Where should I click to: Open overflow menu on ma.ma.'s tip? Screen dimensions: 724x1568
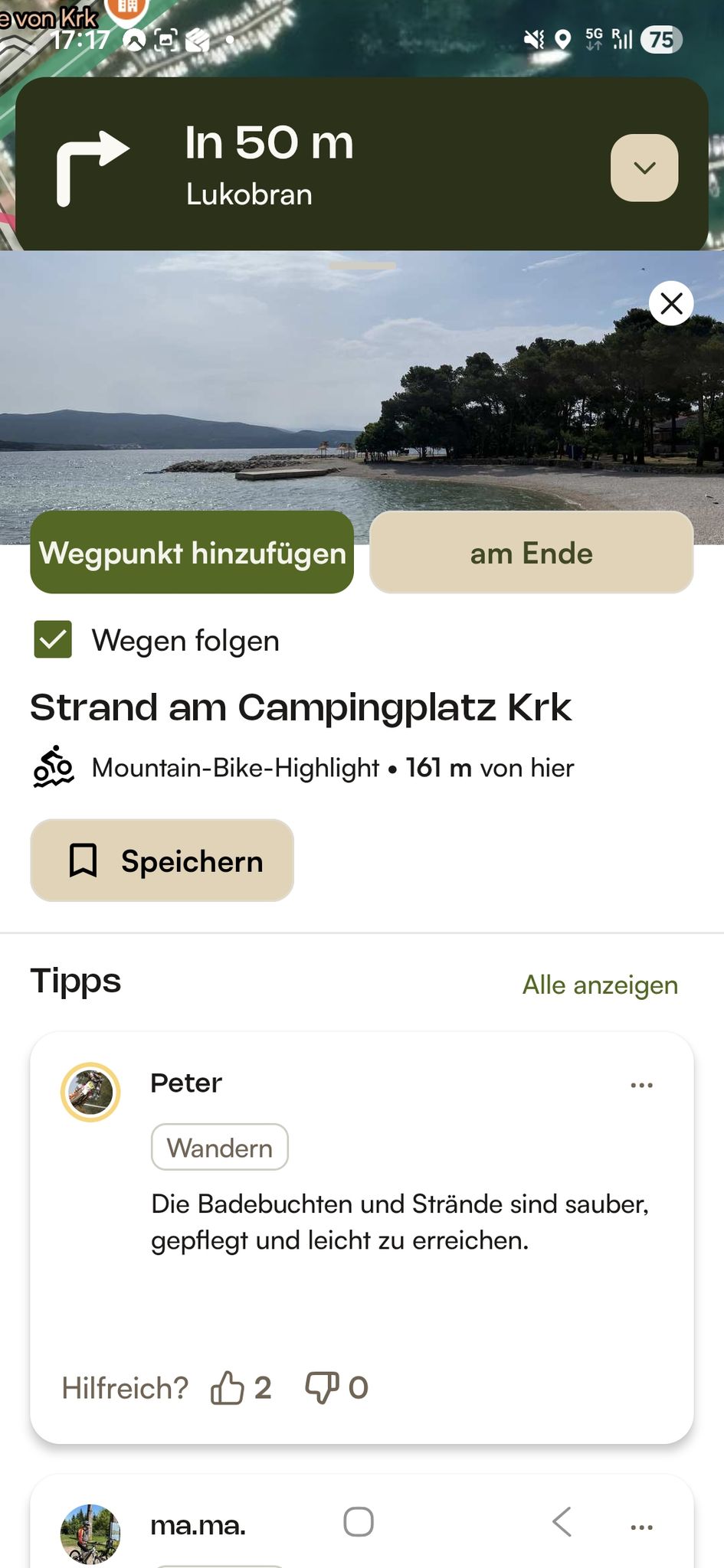(641, 1527)
